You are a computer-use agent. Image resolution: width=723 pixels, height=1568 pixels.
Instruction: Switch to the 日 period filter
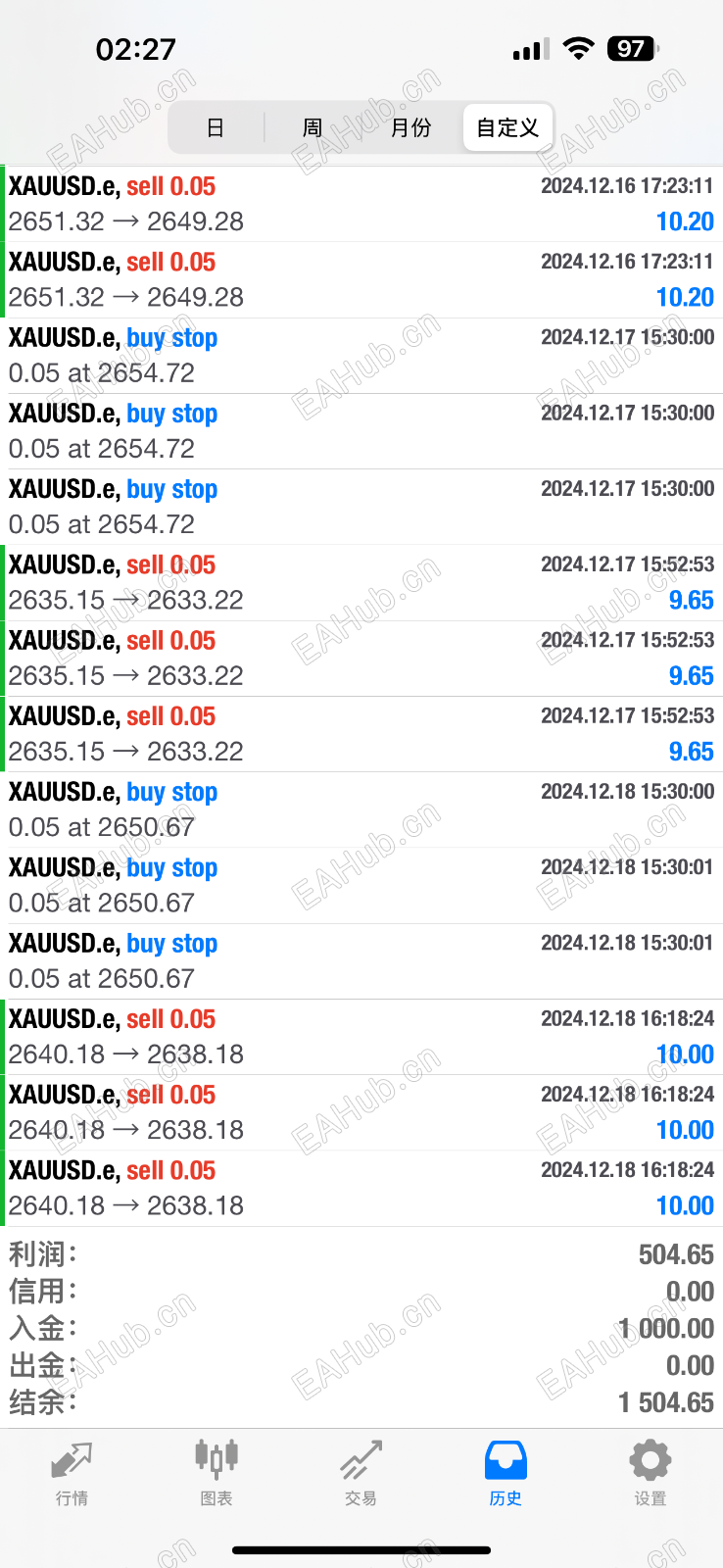pyautogui.click(x=216, y=127)
